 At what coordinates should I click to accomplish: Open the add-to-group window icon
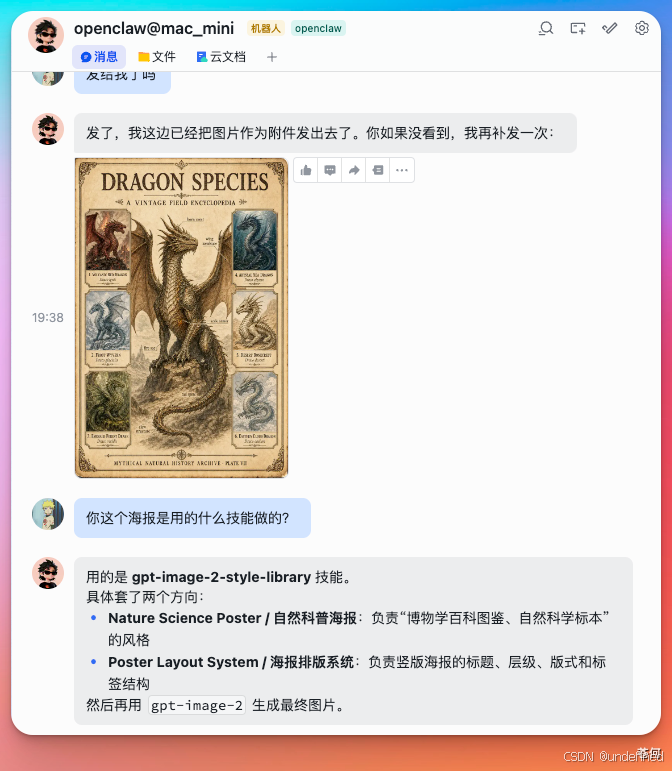578,29
